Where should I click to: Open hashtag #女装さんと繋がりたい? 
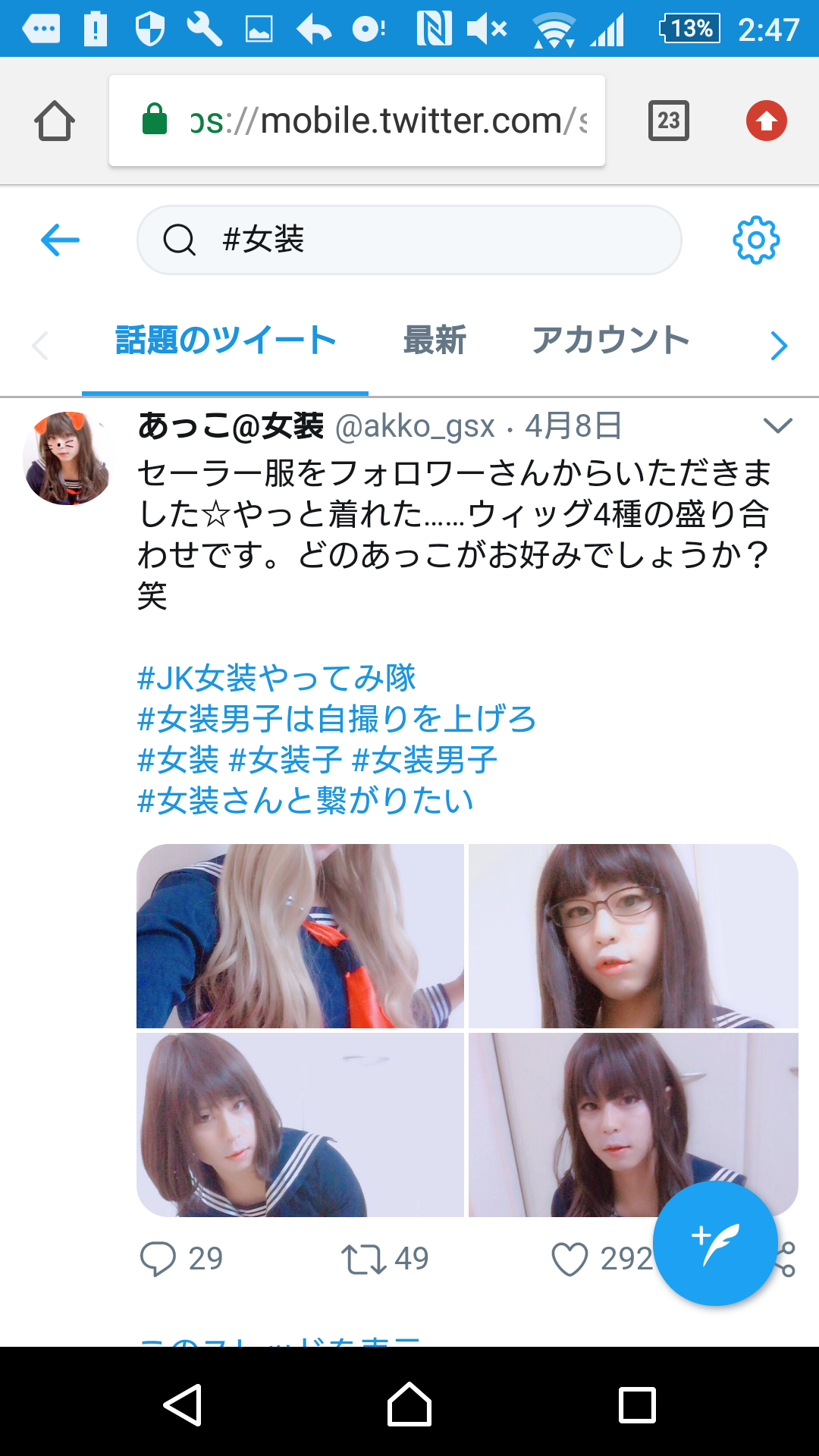tap(306, 801)
